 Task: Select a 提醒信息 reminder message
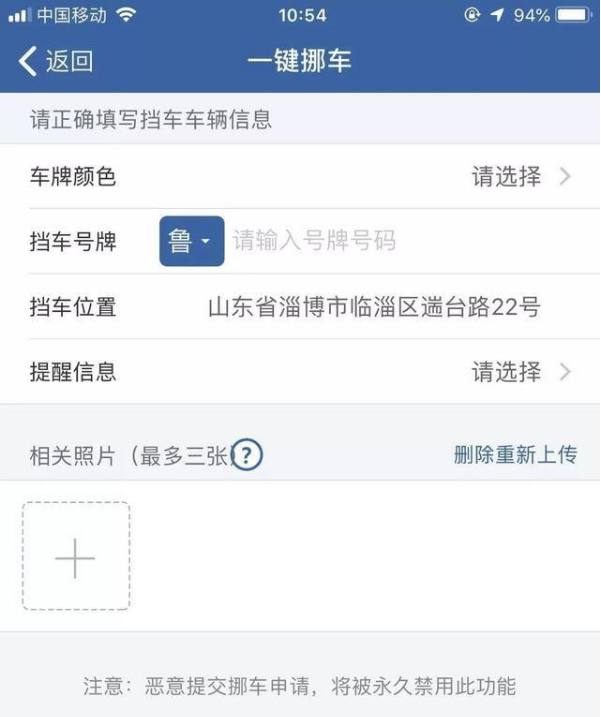[x=300, y=372]
